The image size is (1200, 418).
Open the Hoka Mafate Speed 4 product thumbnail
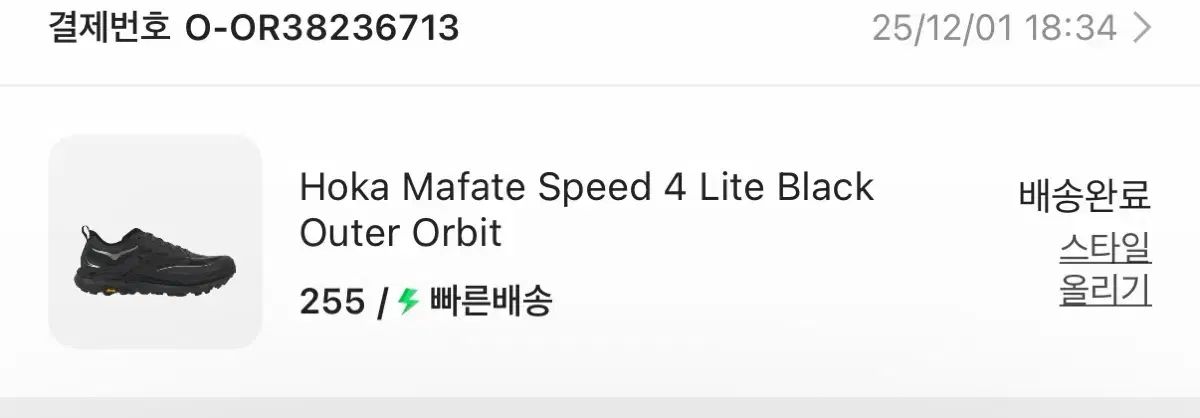click(155, 241)
